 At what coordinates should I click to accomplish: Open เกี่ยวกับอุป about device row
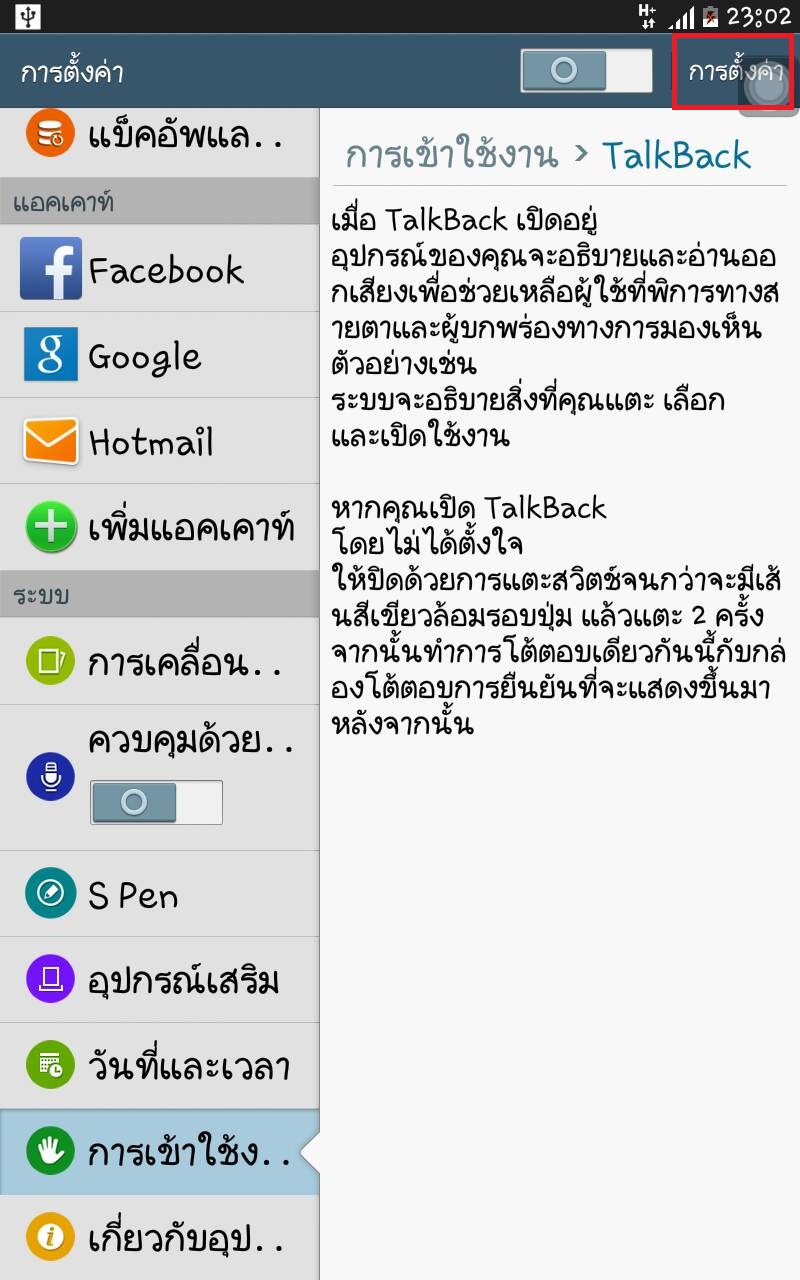pyautogui.click(x=160, y=1238)
